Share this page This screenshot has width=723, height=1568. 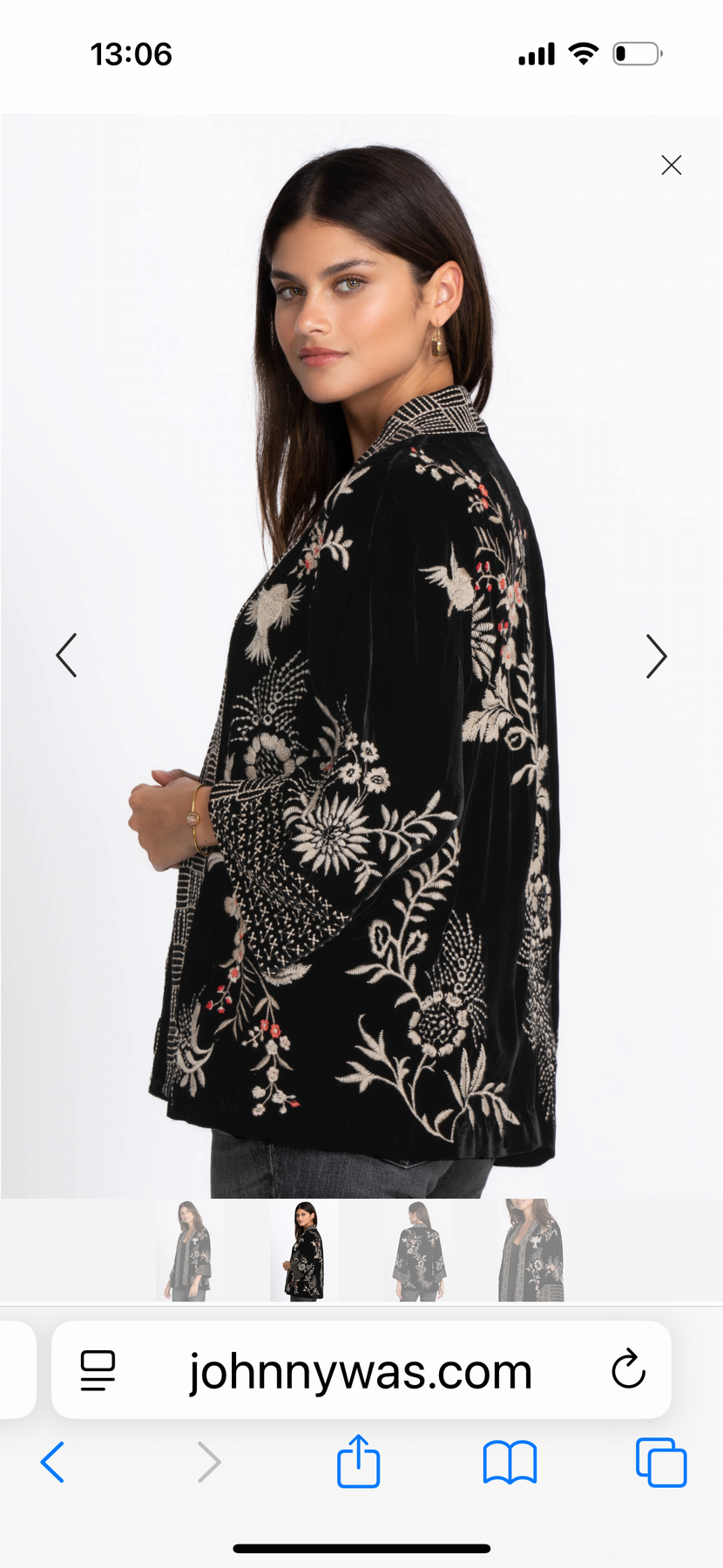tap(358, 1462)
